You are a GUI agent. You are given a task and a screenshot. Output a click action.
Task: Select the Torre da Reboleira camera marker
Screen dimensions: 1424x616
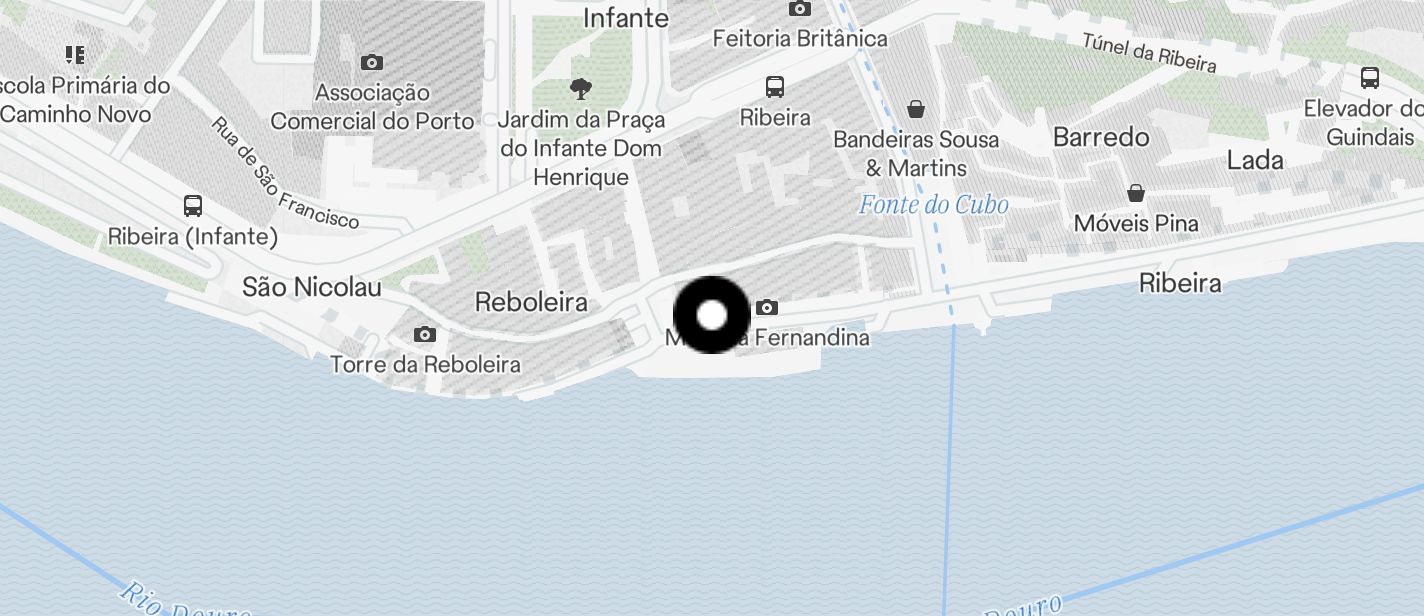point(425,334)
